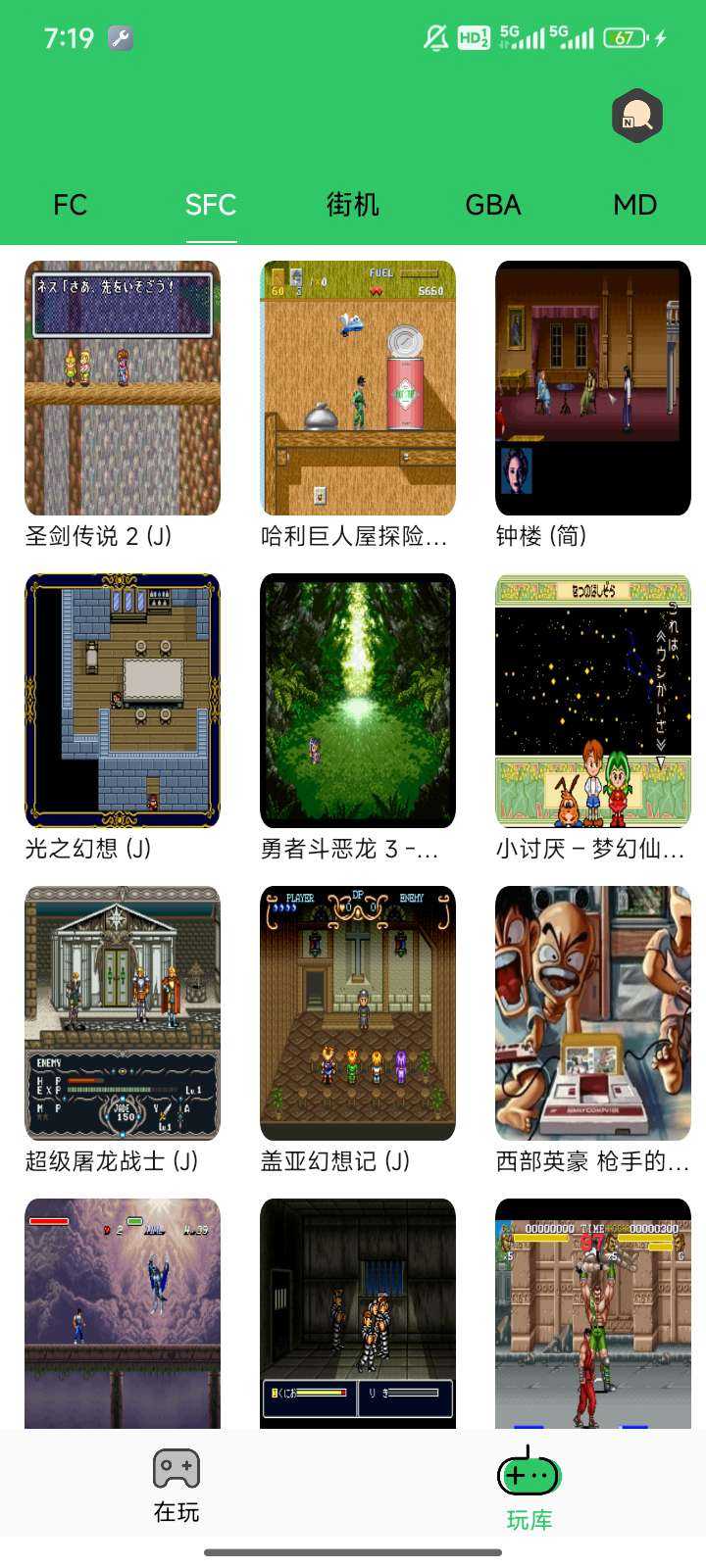
Task: Open the game 哈利巨人屋探险
Action: pyautogui.click(x=358, y=388)
